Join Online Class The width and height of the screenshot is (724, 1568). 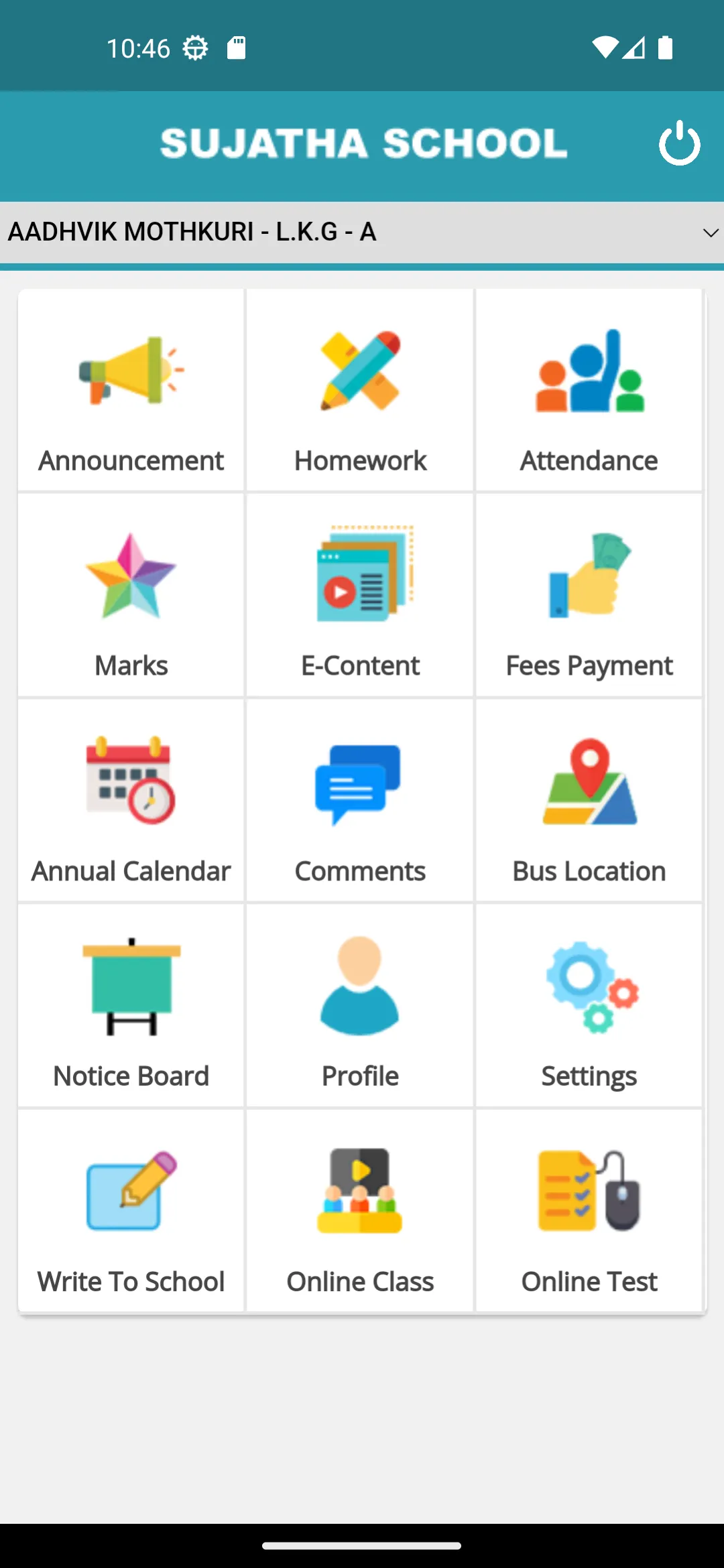point(360,1211)
